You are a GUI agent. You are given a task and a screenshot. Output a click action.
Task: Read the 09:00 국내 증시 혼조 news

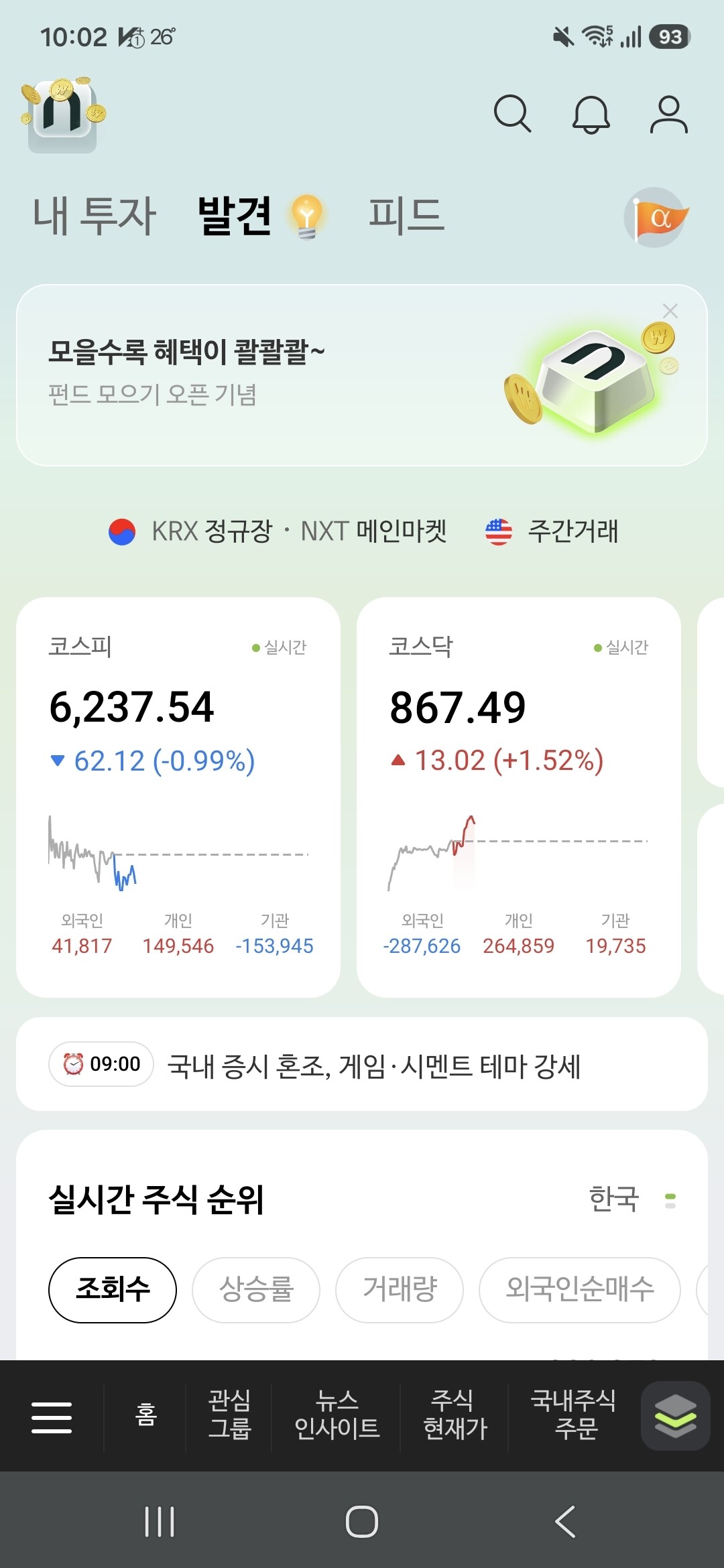coord(362,1064)
